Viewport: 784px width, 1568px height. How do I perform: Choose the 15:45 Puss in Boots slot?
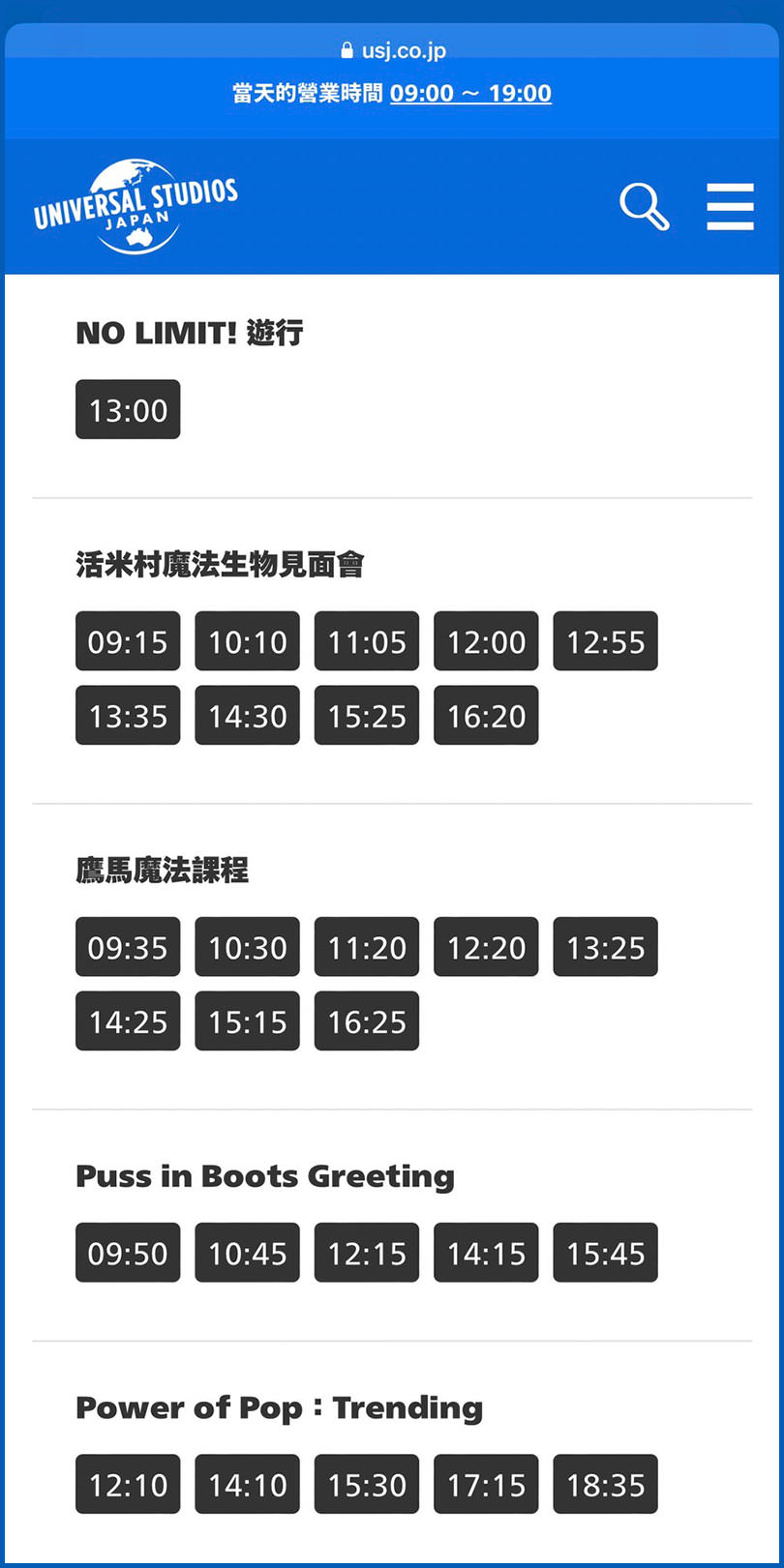(x=605, y=1252)
